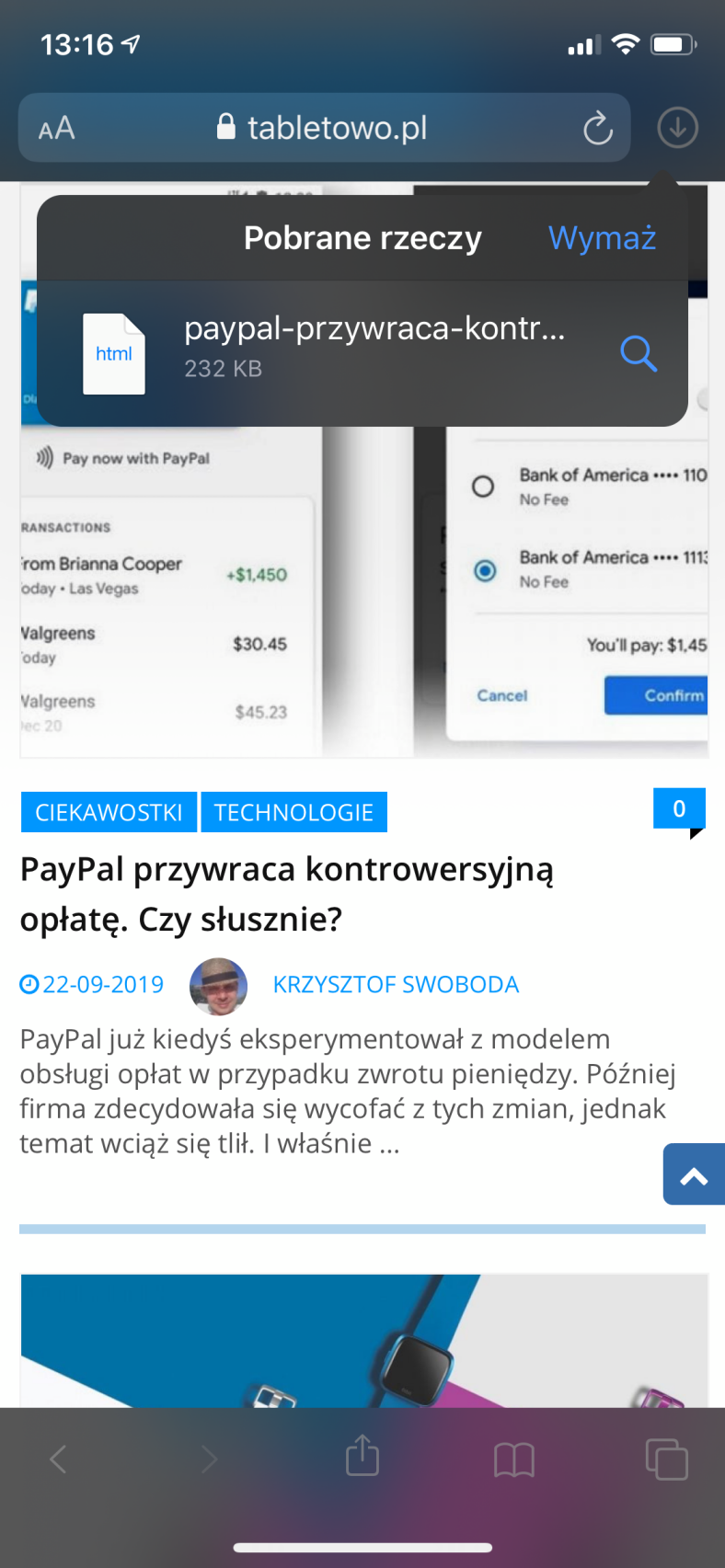The height and width of the screenshot is (1568, 725).
Task: Jump to page top with the up-arrow button
Action: point(694,1174)
